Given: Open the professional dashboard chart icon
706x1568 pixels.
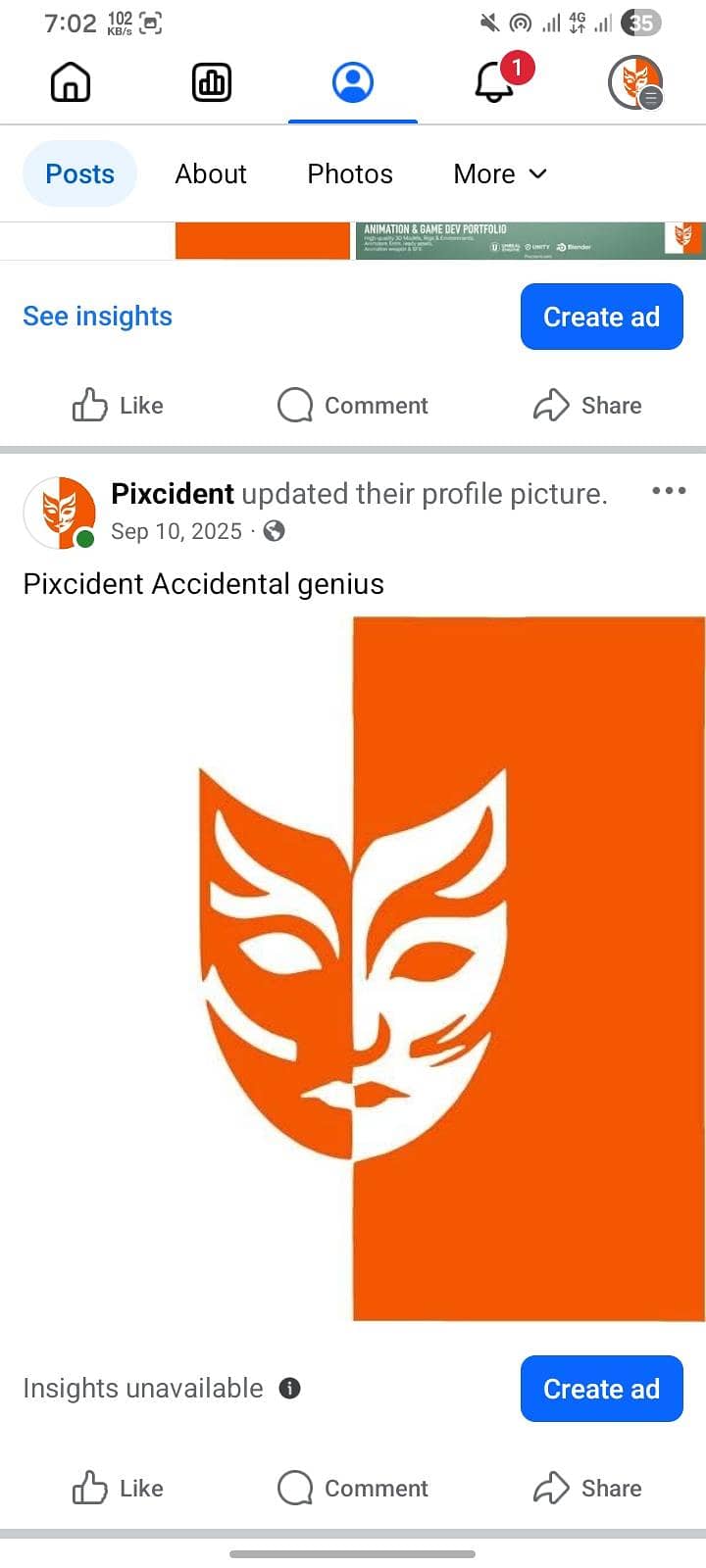Looking at the screenshot, I should point(212,82).
